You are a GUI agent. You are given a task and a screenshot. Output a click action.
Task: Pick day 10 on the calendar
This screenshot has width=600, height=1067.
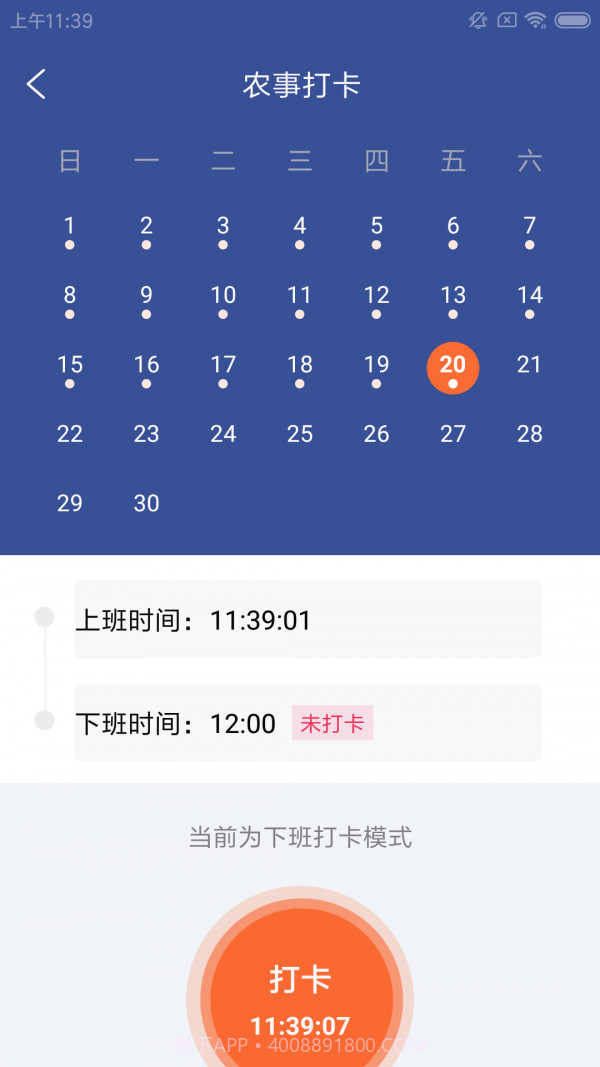[x=223, y=297]
